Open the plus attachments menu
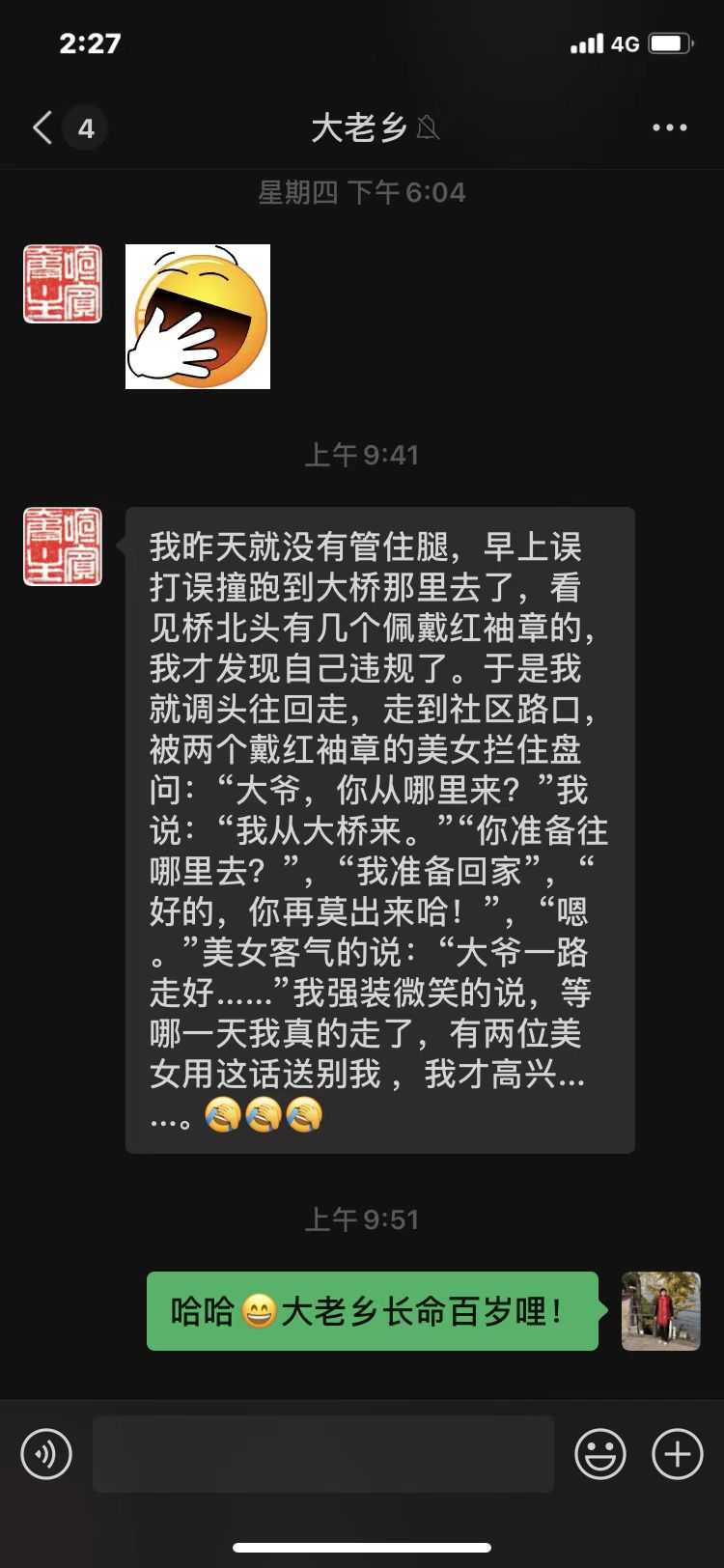Screen dimensions: 724x1568 pos(678,1453)
